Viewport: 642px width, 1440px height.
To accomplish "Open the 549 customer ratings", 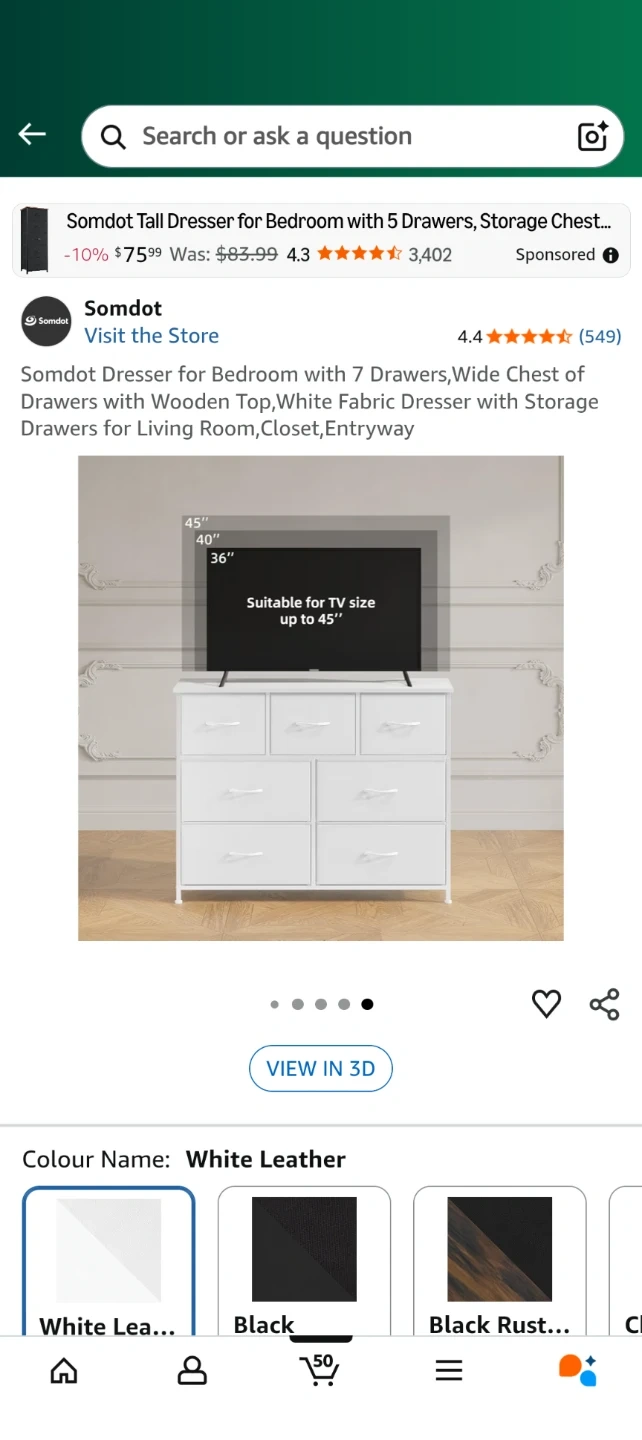I will pyautogui.click(x=599, y=337).
